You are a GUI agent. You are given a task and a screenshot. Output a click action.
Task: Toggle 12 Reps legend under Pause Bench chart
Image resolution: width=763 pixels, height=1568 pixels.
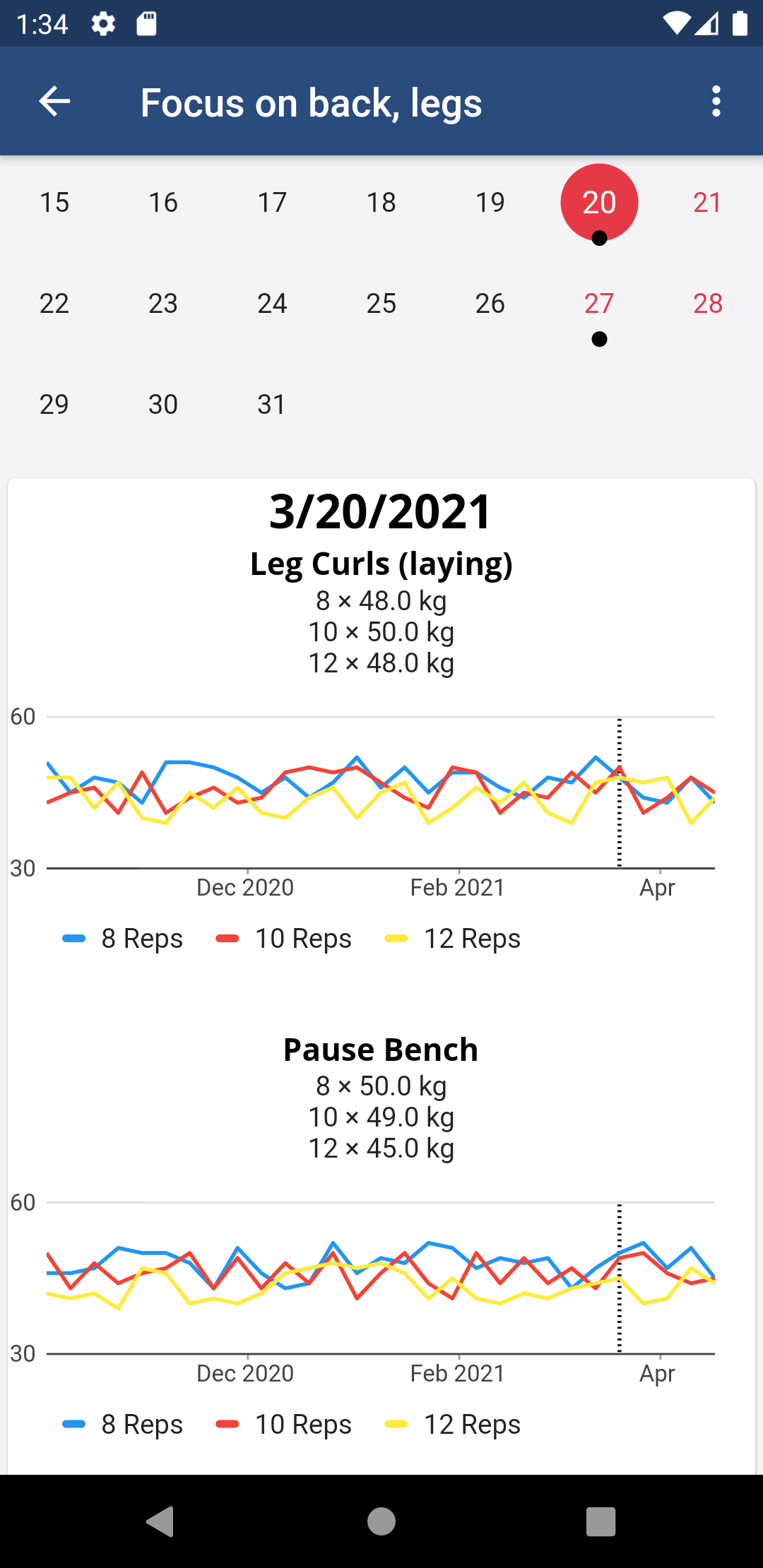(453, 1425)
